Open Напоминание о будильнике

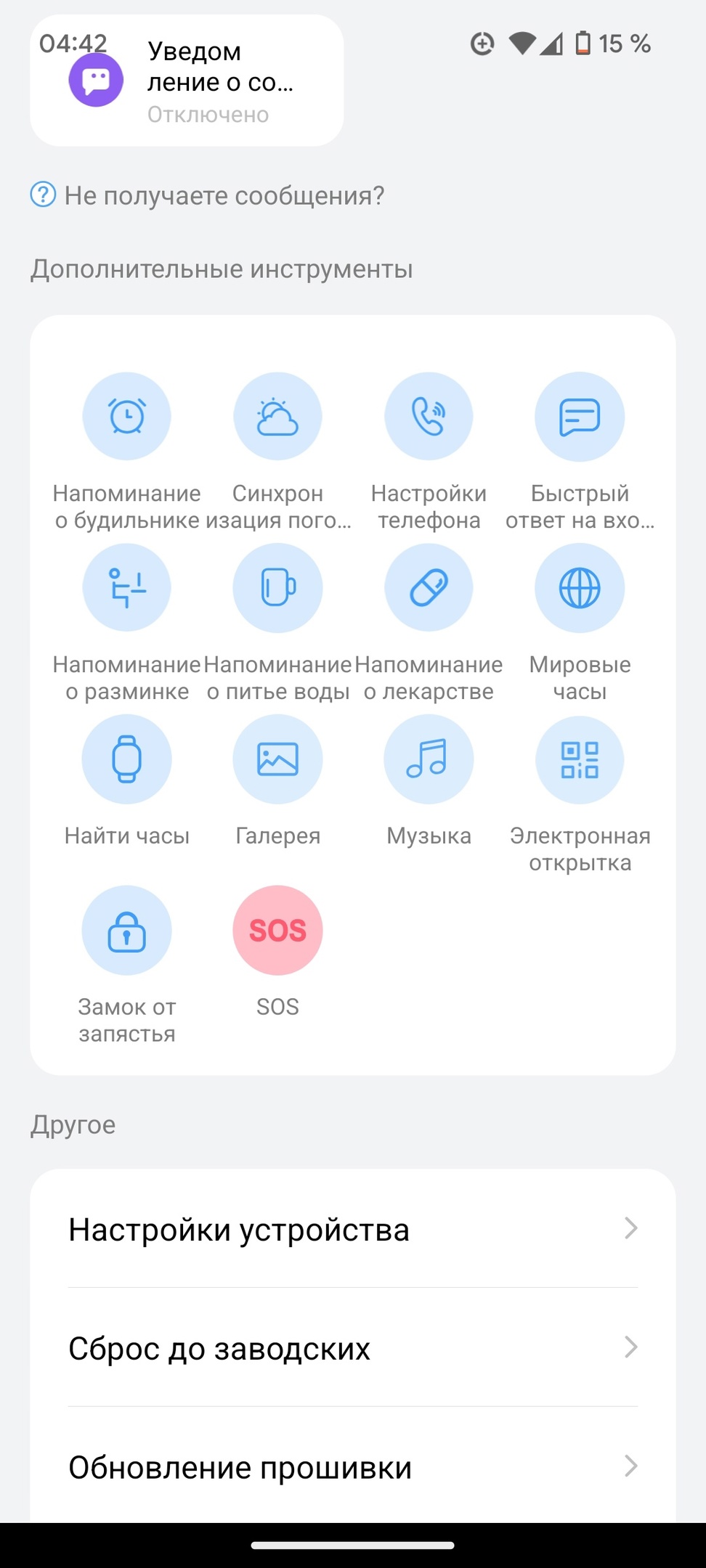click(127, 452)
